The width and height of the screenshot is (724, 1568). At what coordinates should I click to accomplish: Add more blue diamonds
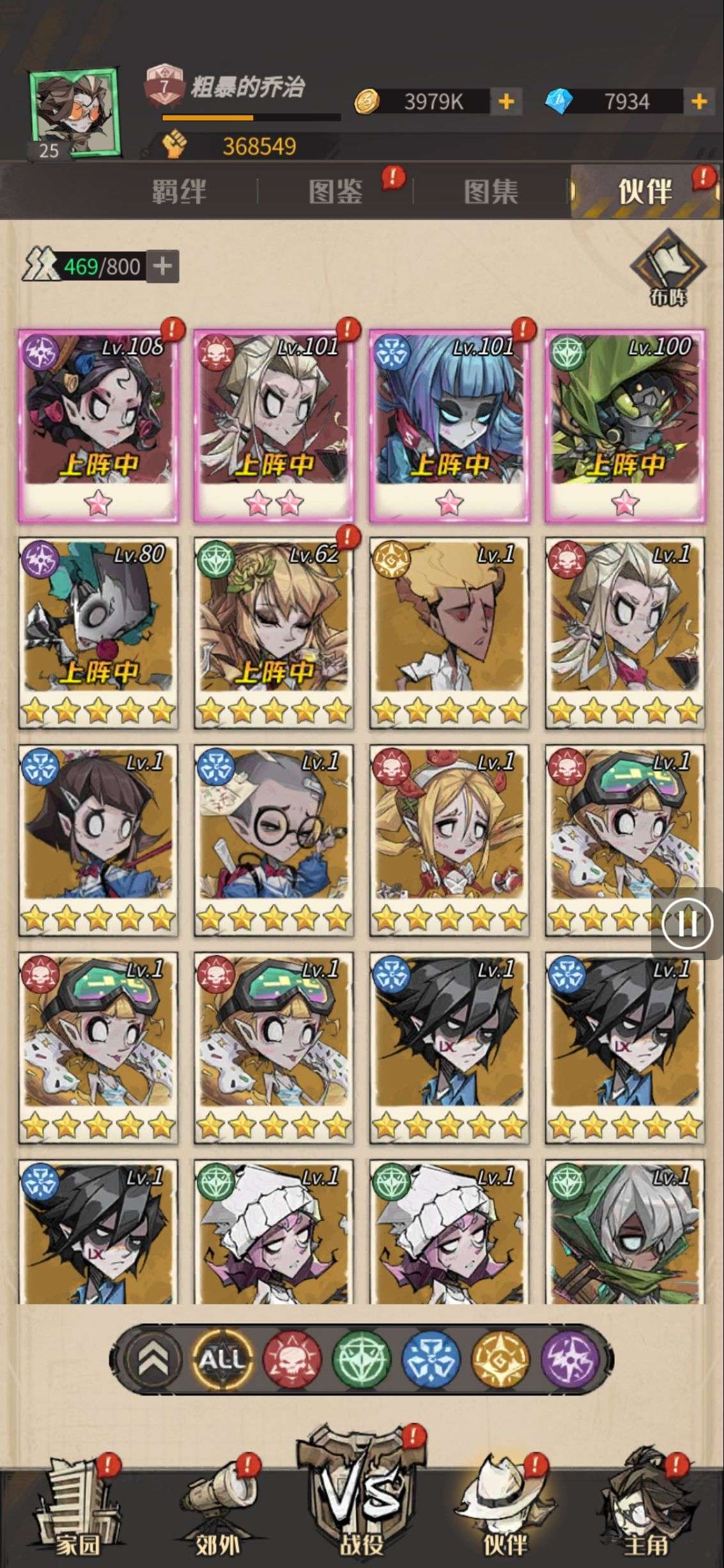699,101
